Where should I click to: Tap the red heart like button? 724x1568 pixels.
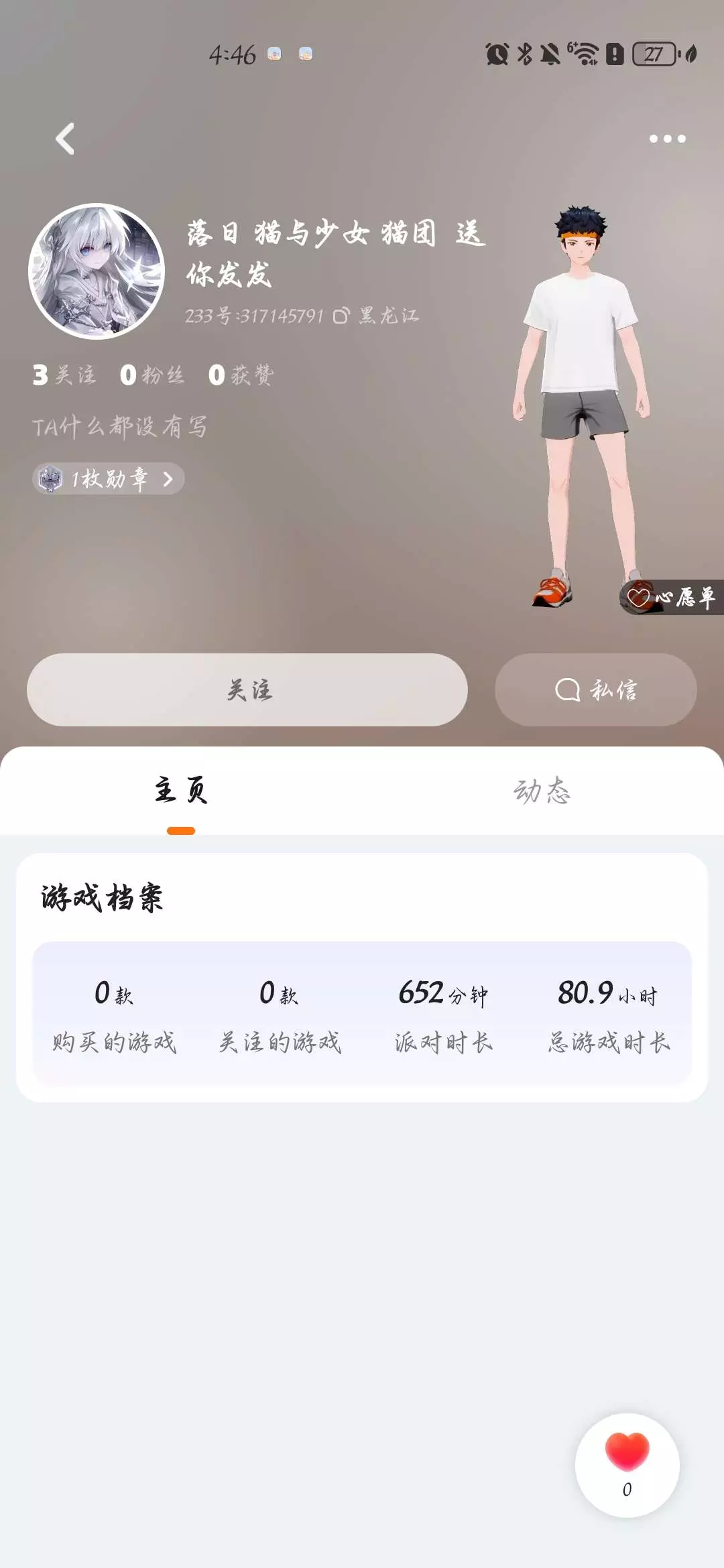pyautogui.click(x=627, y=1465)
